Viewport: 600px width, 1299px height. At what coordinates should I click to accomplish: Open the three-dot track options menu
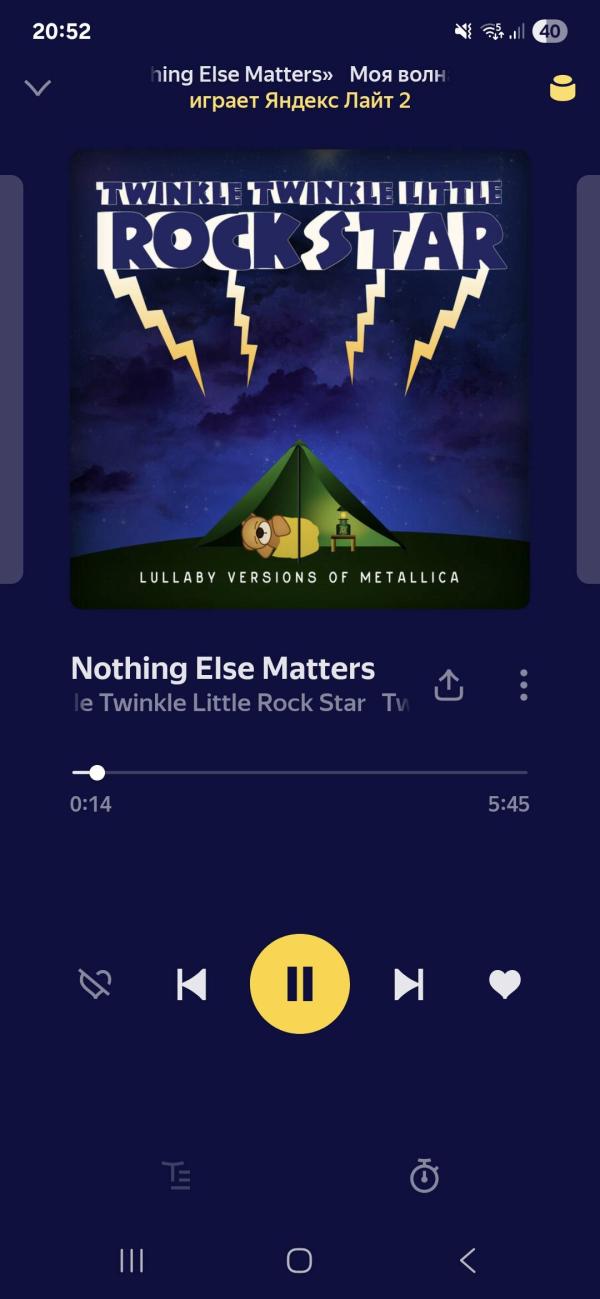coord(523,685)
